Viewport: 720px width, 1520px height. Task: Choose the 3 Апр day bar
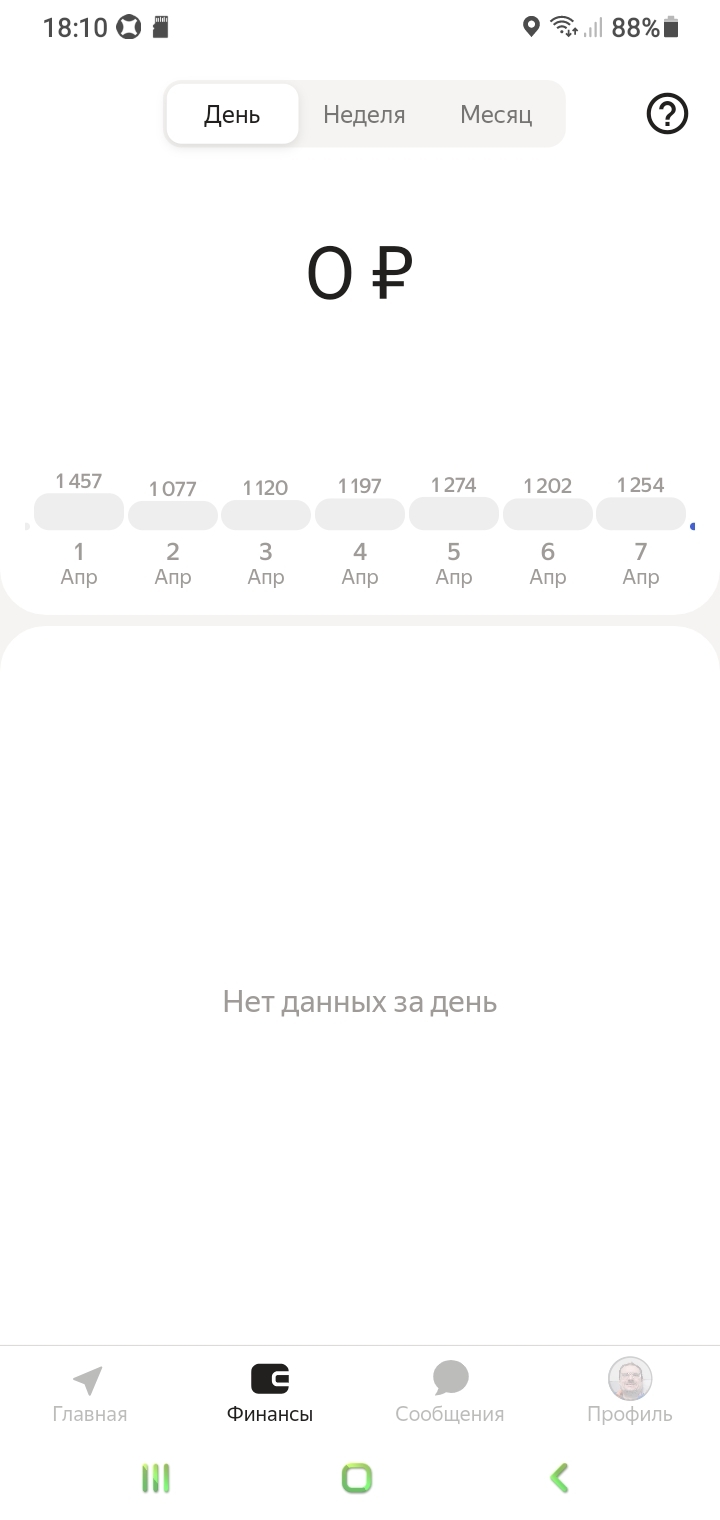[266, 515]
